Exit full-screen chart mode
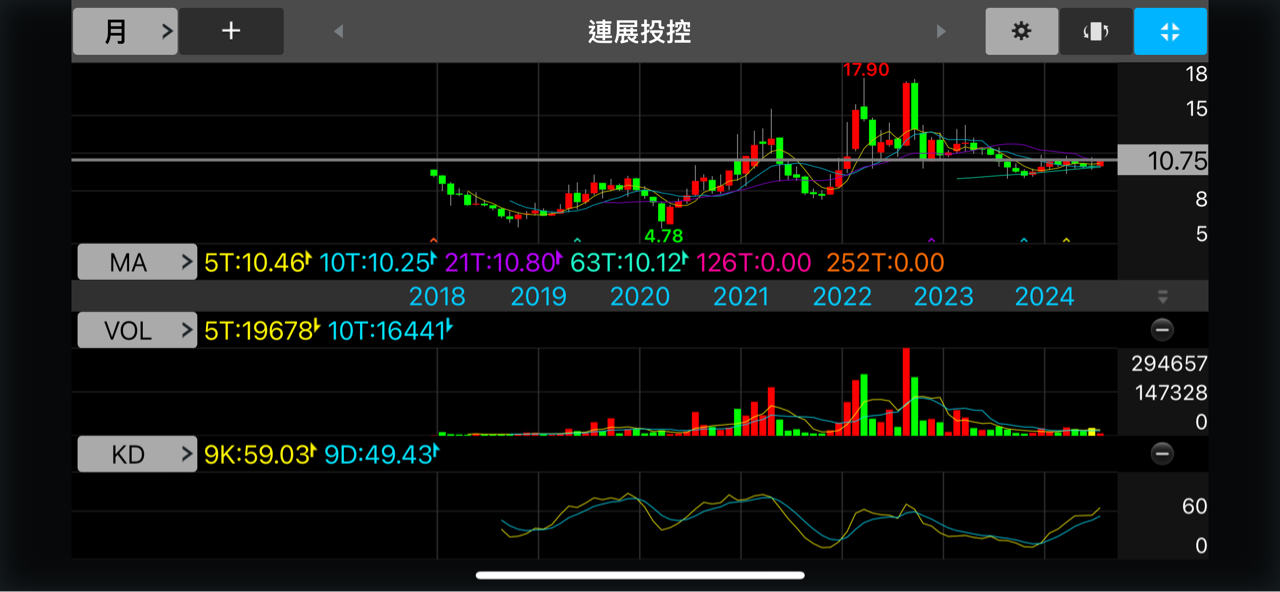The height and width of the screenshot is (592, 1280). pos(1170,31)
